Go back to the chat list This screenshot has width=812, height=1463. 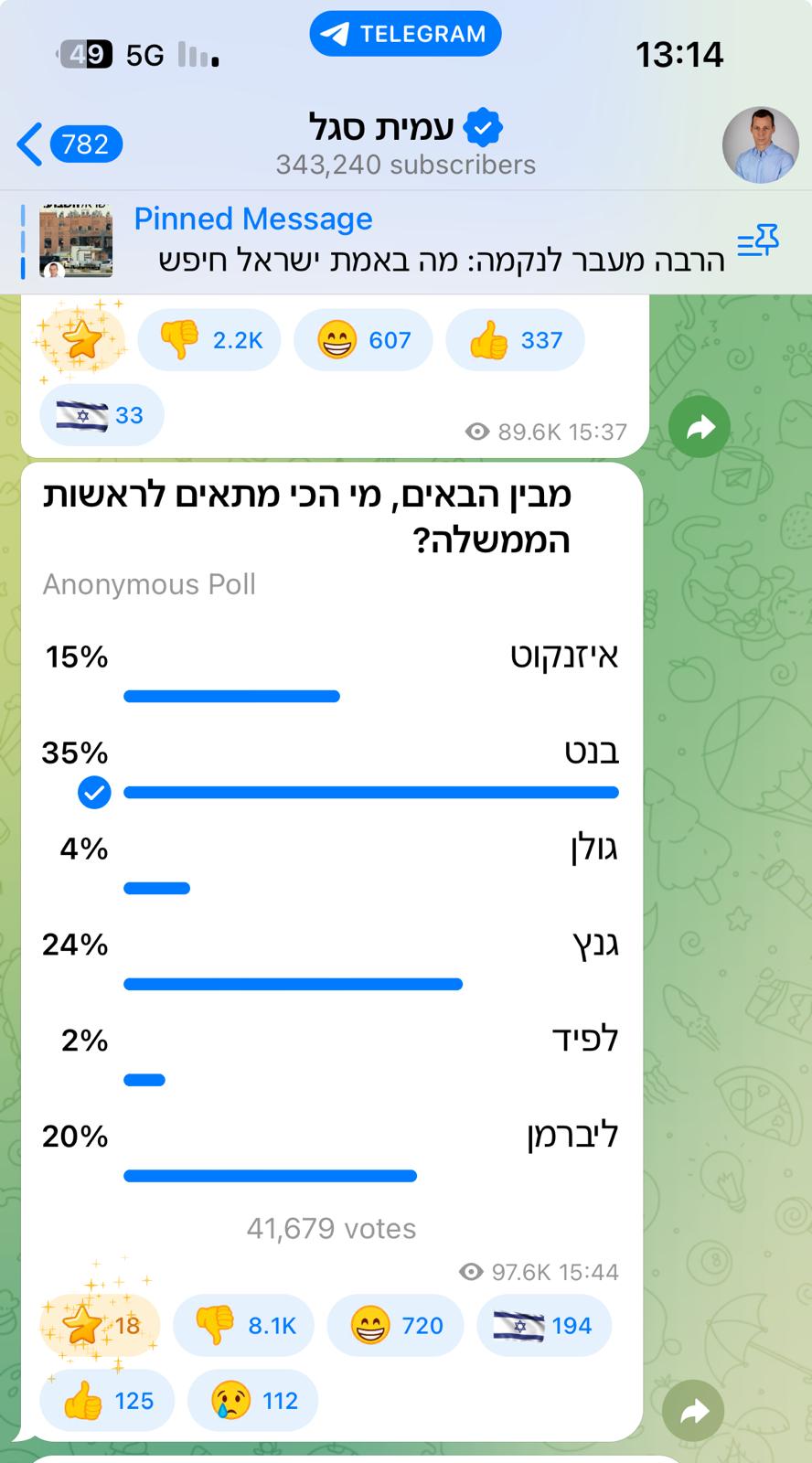[69, 144]
